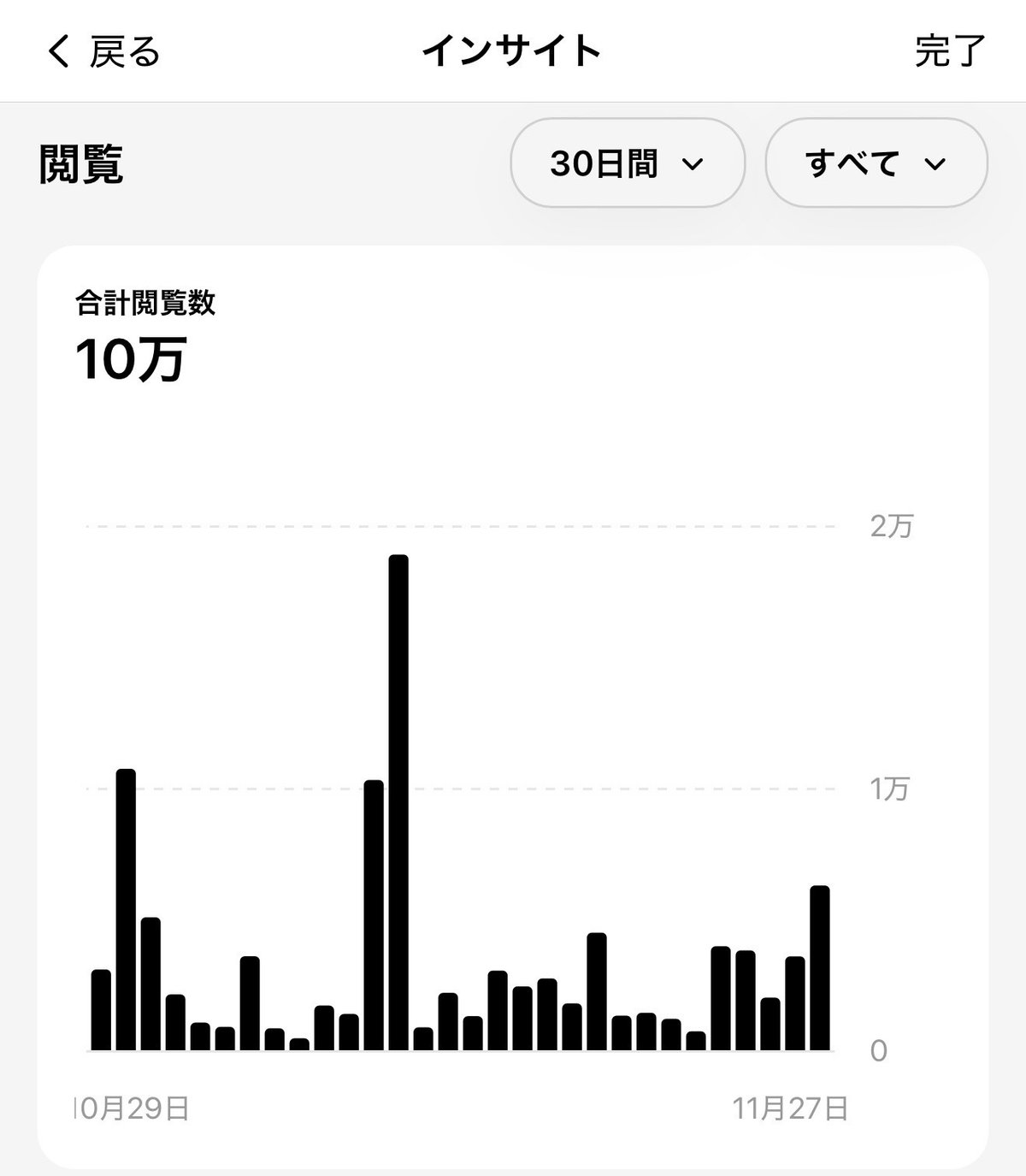Tap 完了 to close insights
The width and height of the screenshot is (1026, 1176).
pos(950,51)
